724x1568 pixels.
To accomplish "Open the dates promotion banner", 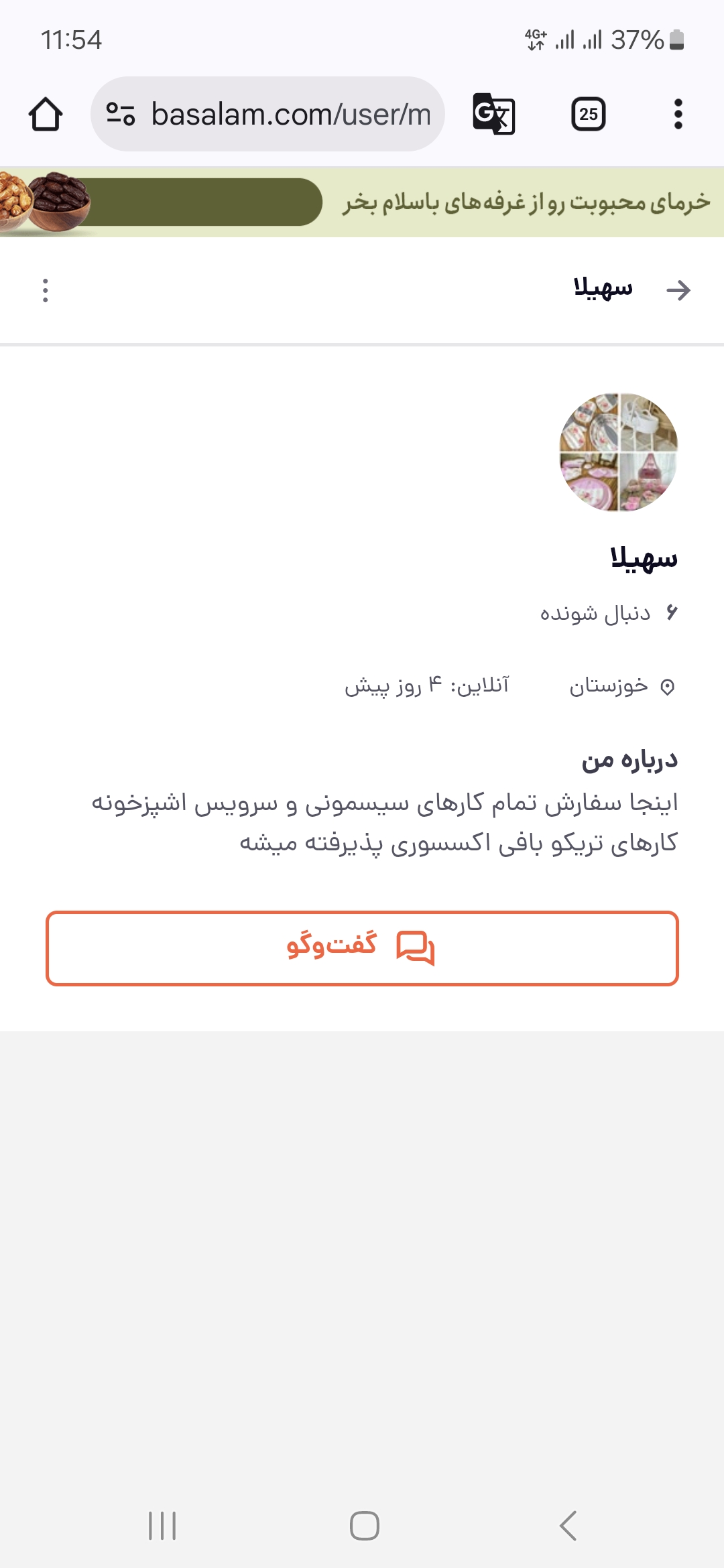I will (x=362, y=202).
